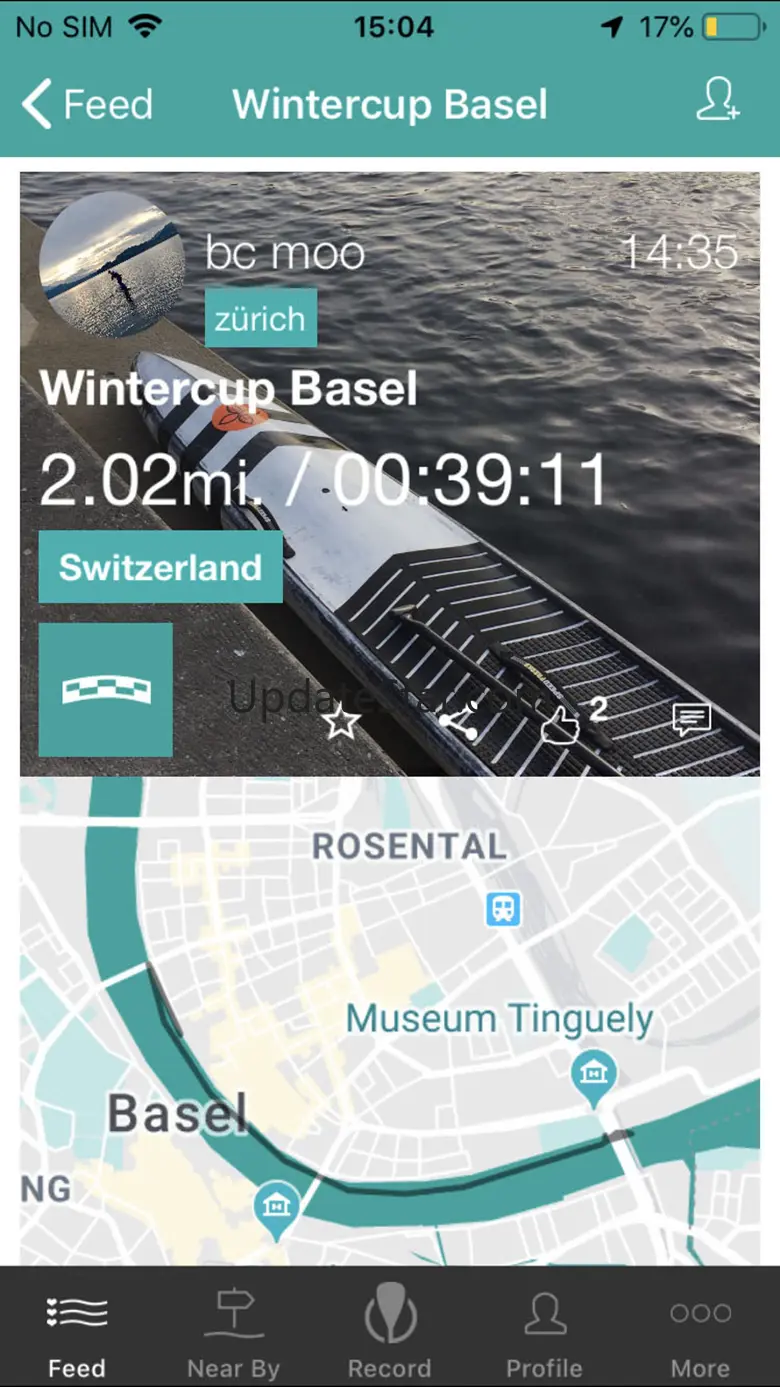
Task: Open the Basel route map
Action: (x=390, y=1020)
